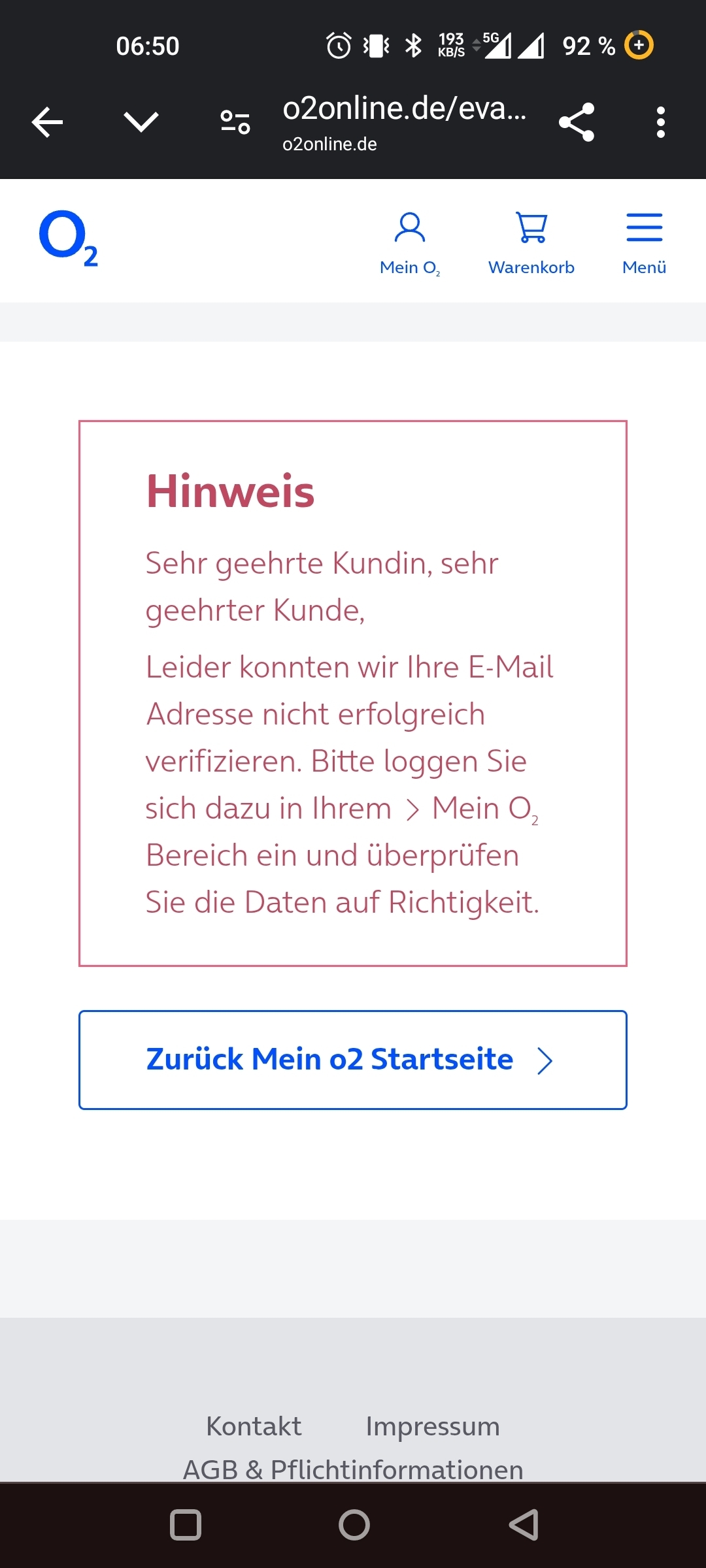The image size is (706, 1568).
Task: View the Warenkorb shopping cart
Action: pos(531,243)
